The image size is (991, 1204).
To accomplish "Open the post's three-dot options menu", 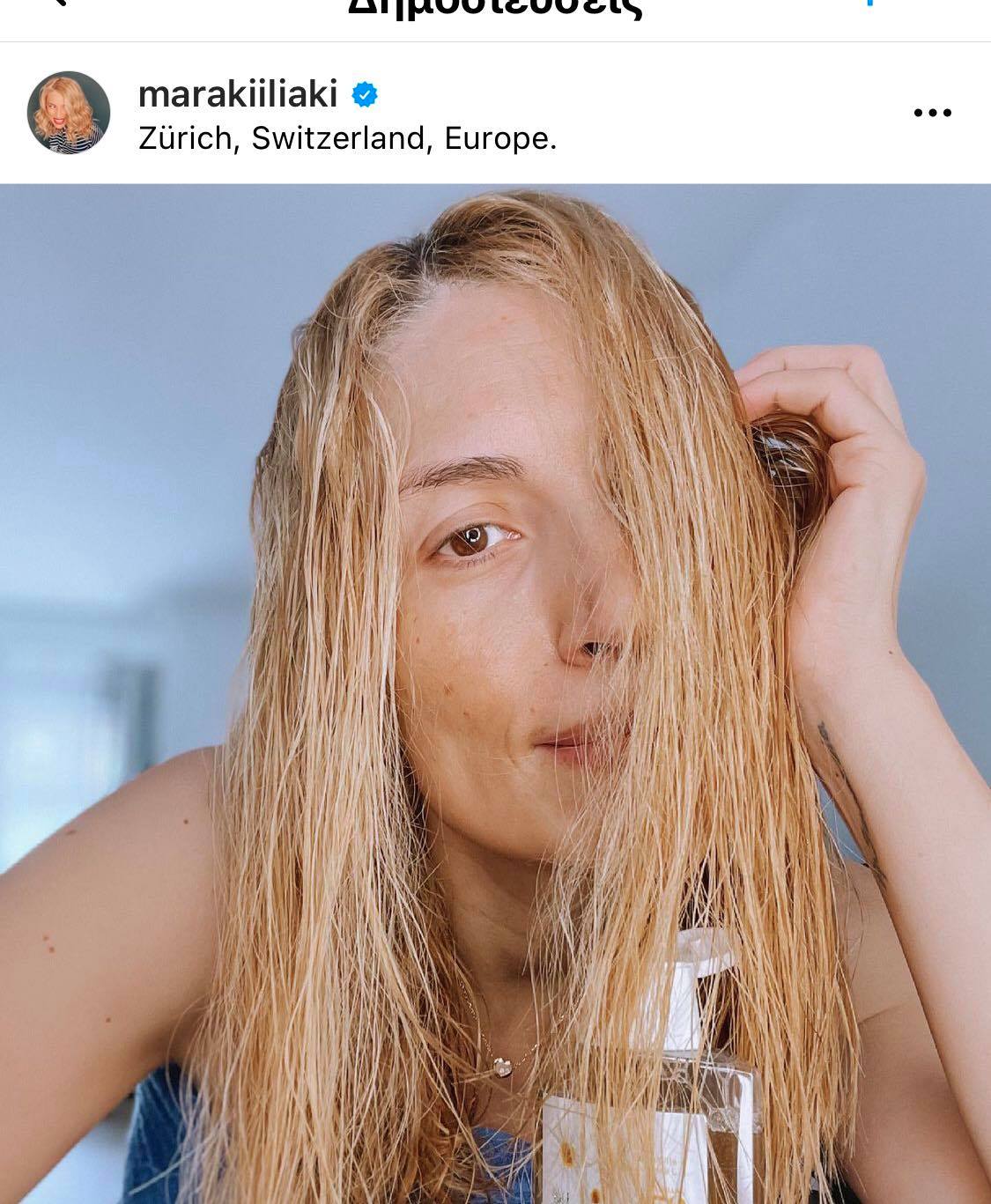I will coord(932,113).
